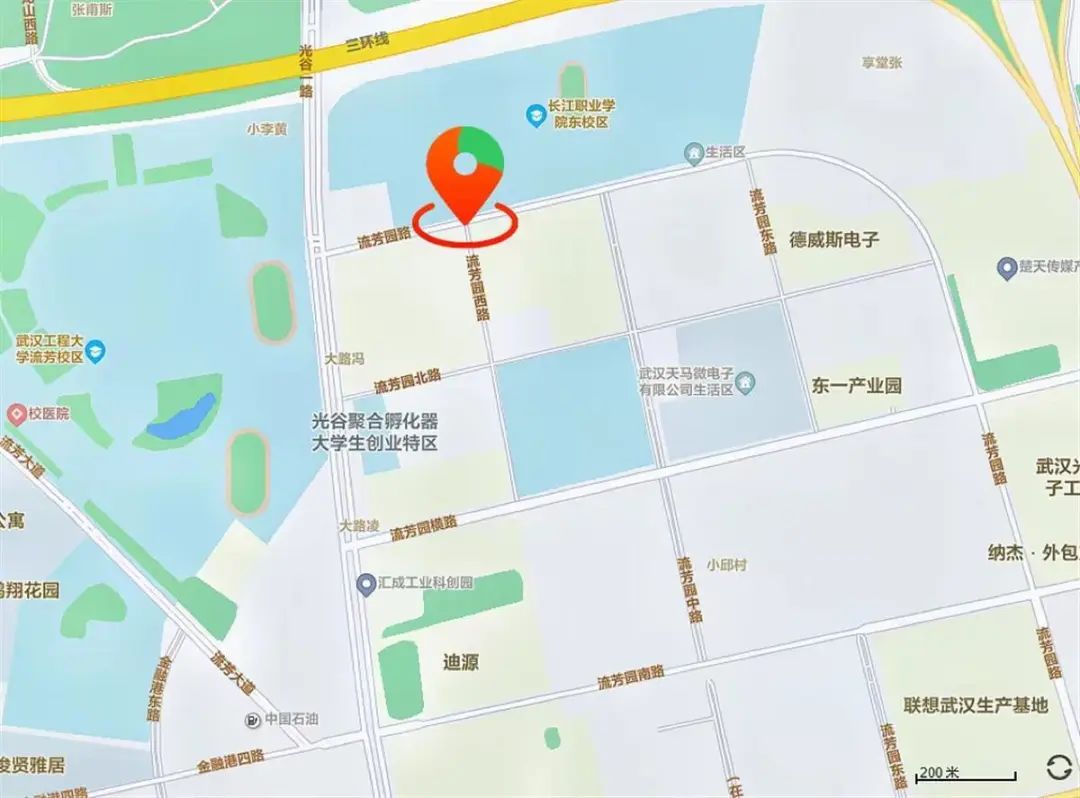This screenshot has height=798, width=1080.
Task: Open the 武汉天马微电子有限公司生活区 marker
Action: click(x=746, y=380)
